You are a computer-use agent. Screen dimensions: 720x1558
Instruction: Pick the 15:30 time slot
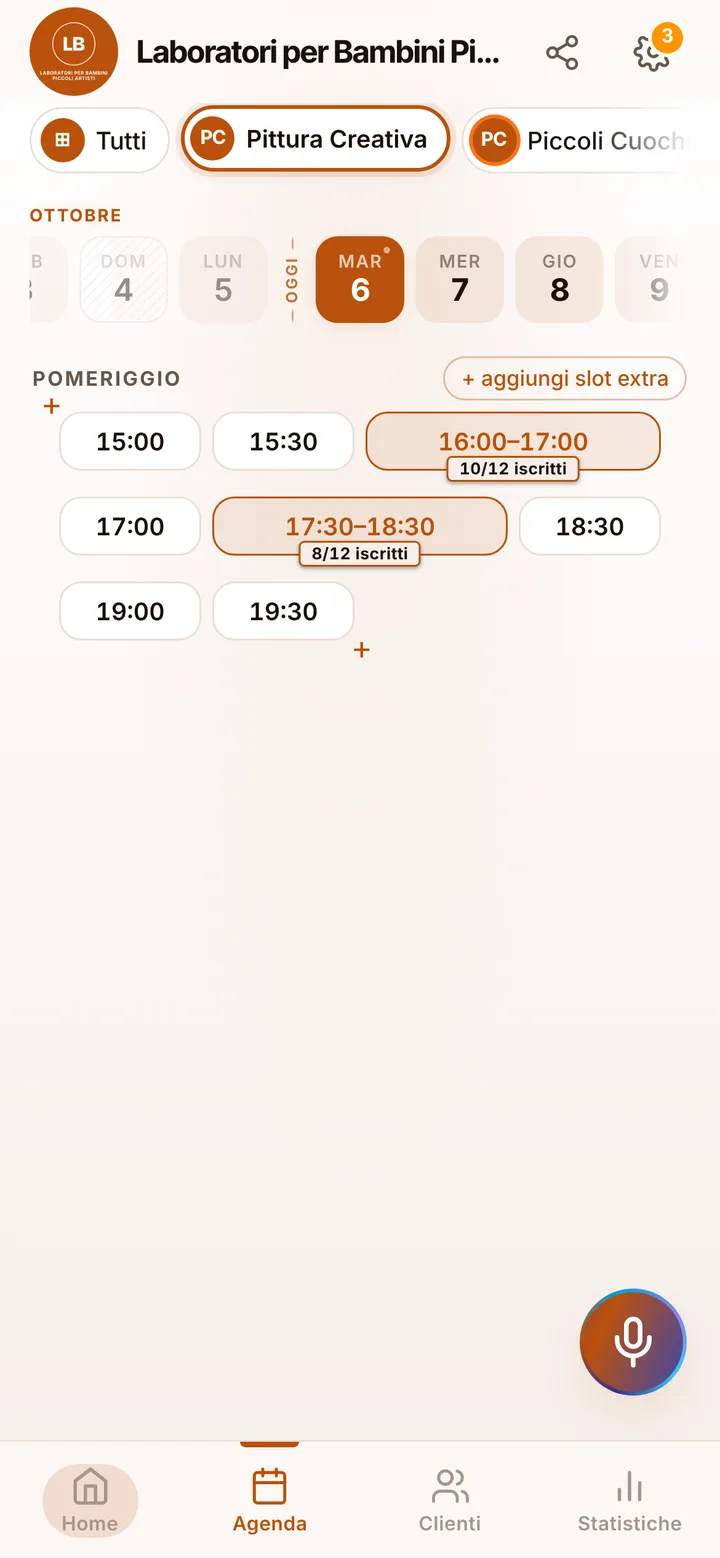pos(283,441)
